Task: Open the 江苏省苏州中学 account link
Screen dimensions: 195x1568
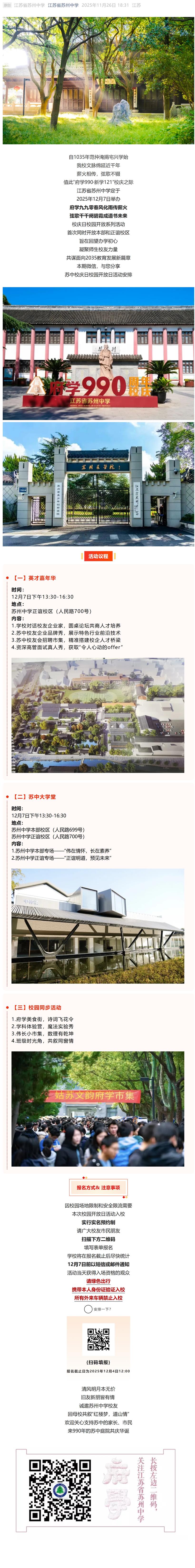Action: click(x=63, y=5)
